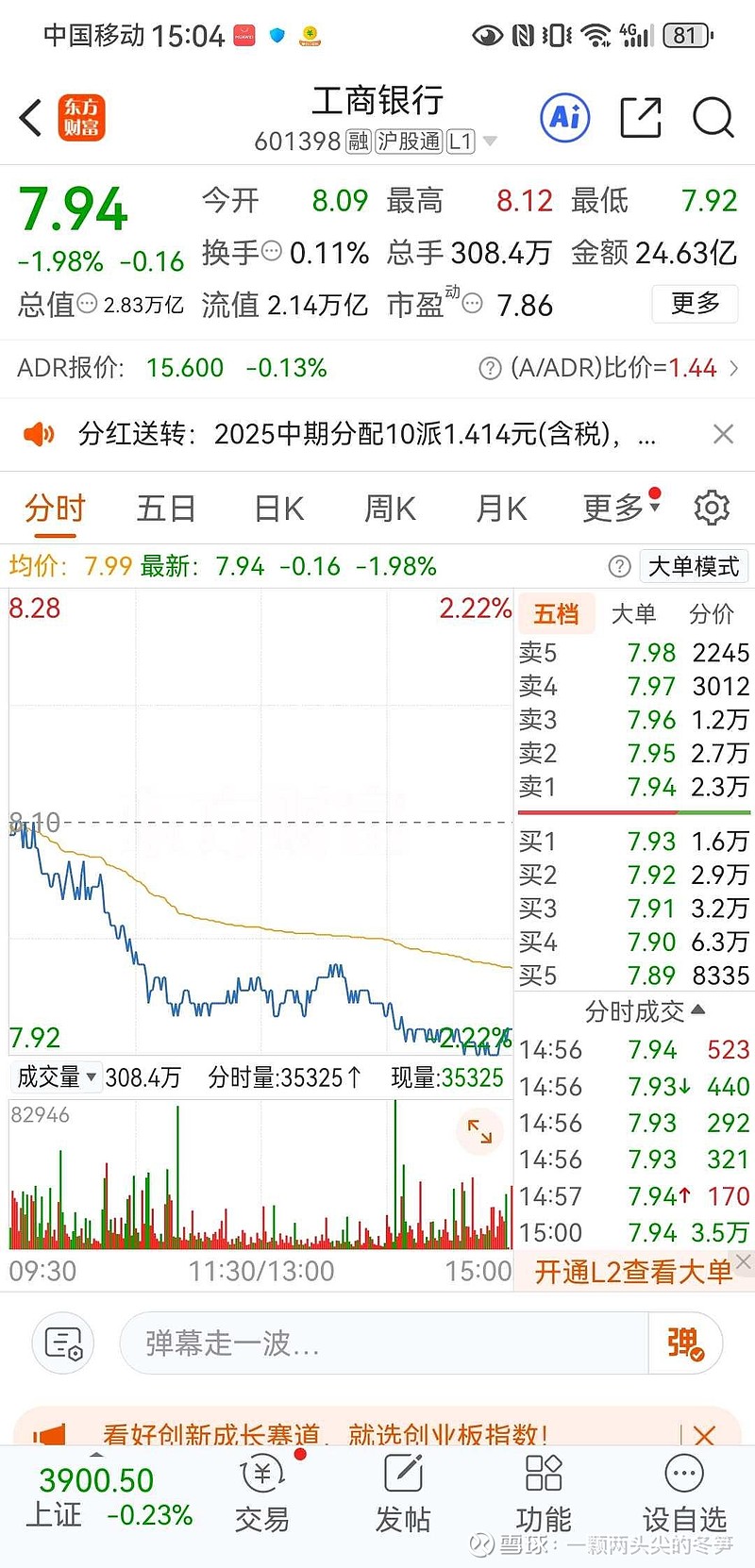
Task: Open the L1 quote level dropdown arrow
Action: pos(490,141)
